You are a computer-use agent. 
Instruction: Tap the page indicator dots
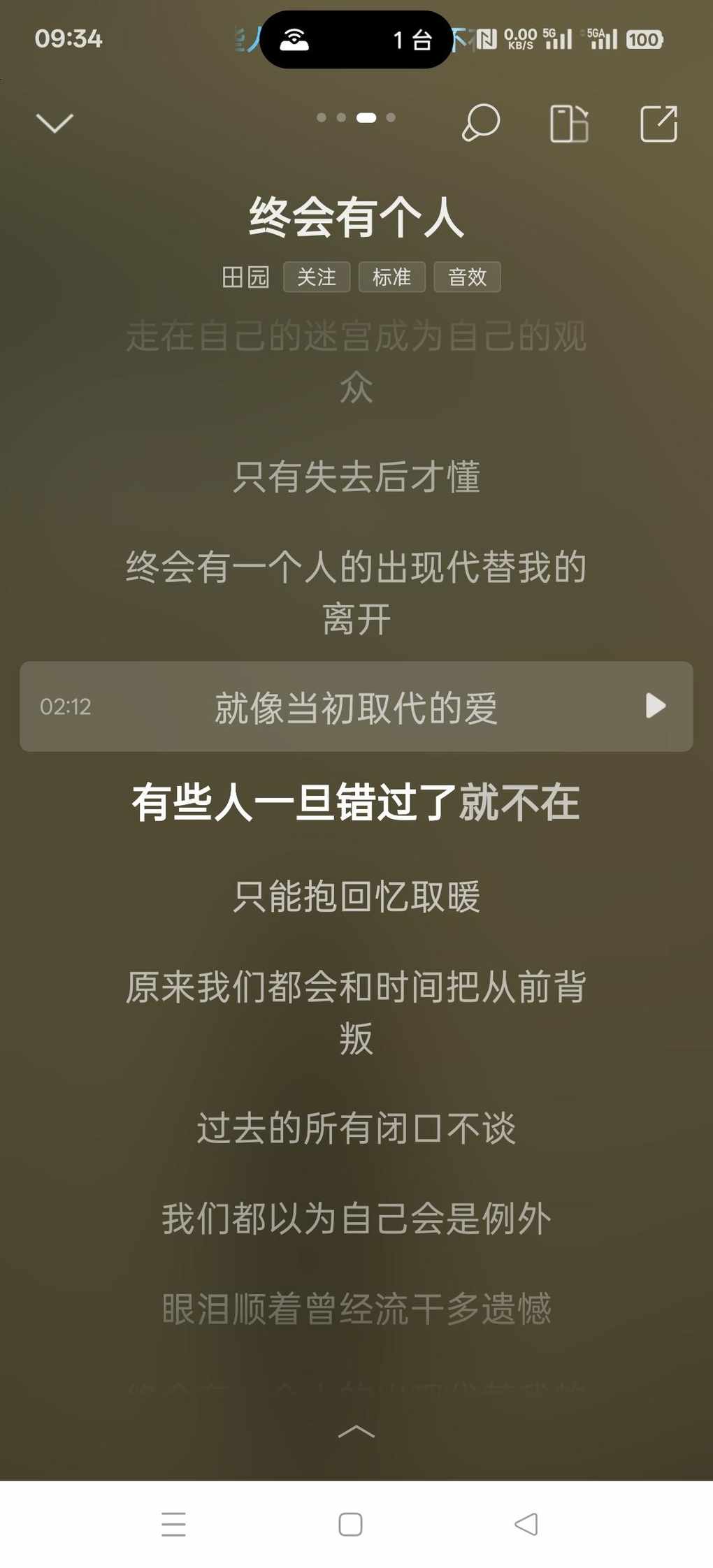356,117
